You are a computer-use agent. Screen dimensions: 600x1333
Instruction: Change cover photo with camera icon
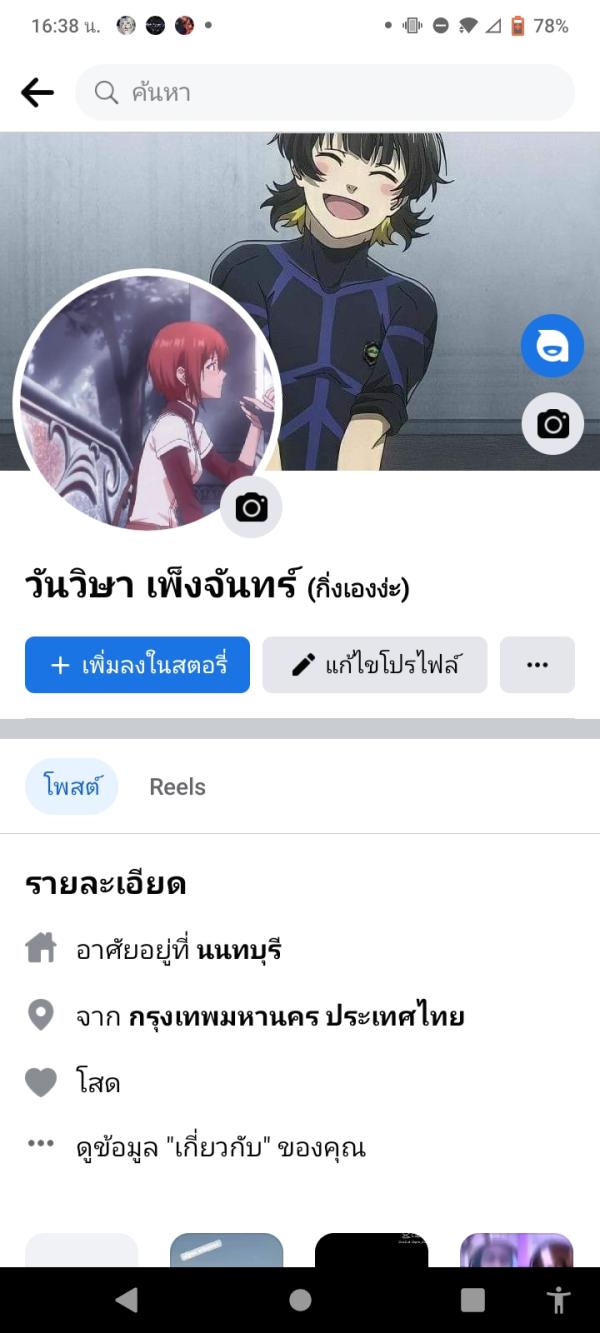pyautogui.click(x=552, y=424)
